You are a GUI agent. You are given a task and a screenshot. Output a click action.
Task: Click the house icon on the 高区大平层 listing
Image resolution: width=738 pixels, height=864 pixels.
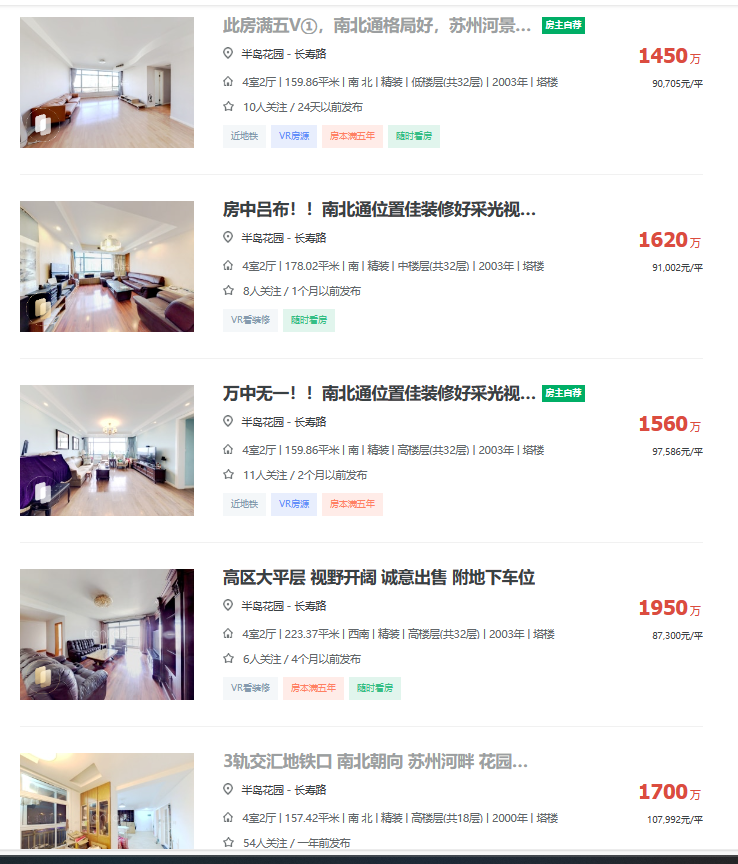(229, 634)
